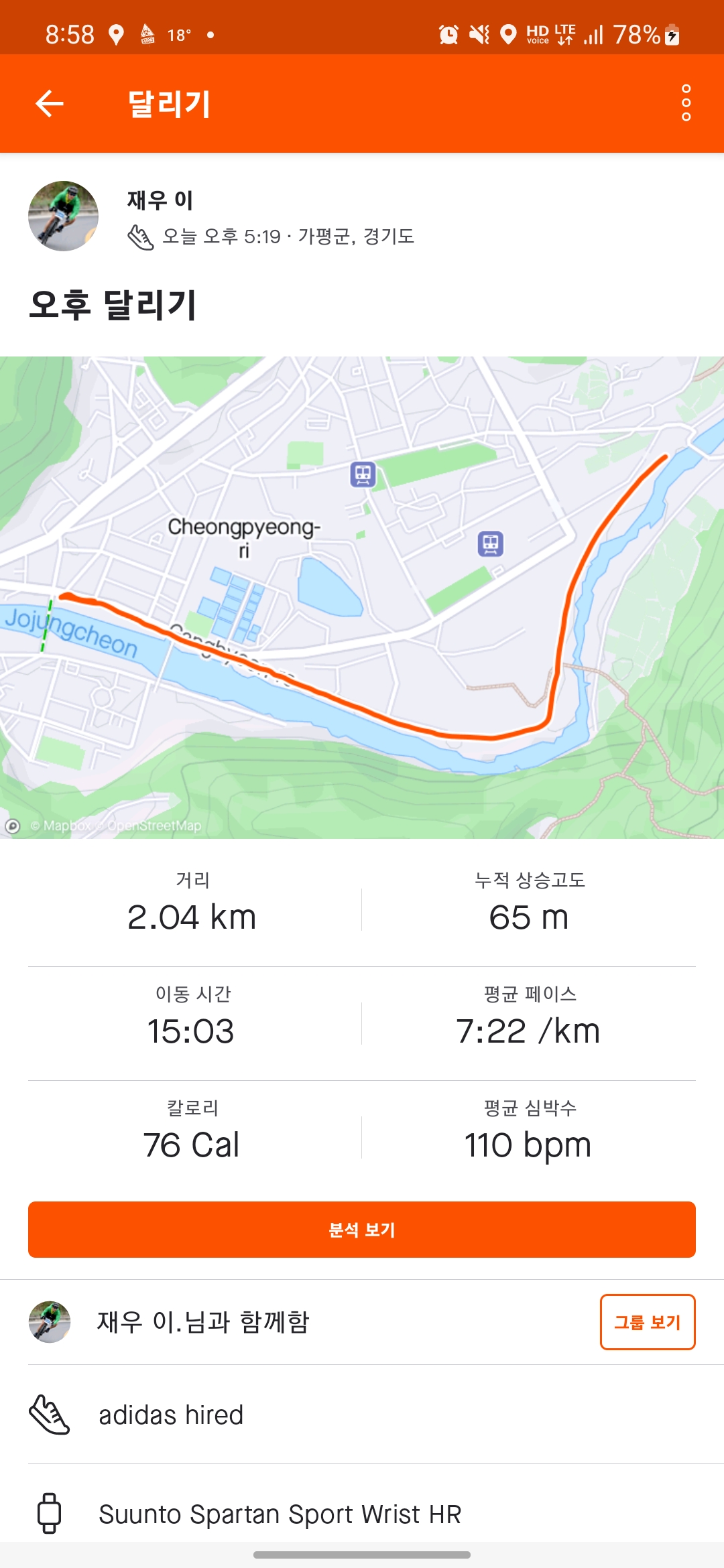
Task: Open the three-dot overflow menu
Action: [686, 103]
